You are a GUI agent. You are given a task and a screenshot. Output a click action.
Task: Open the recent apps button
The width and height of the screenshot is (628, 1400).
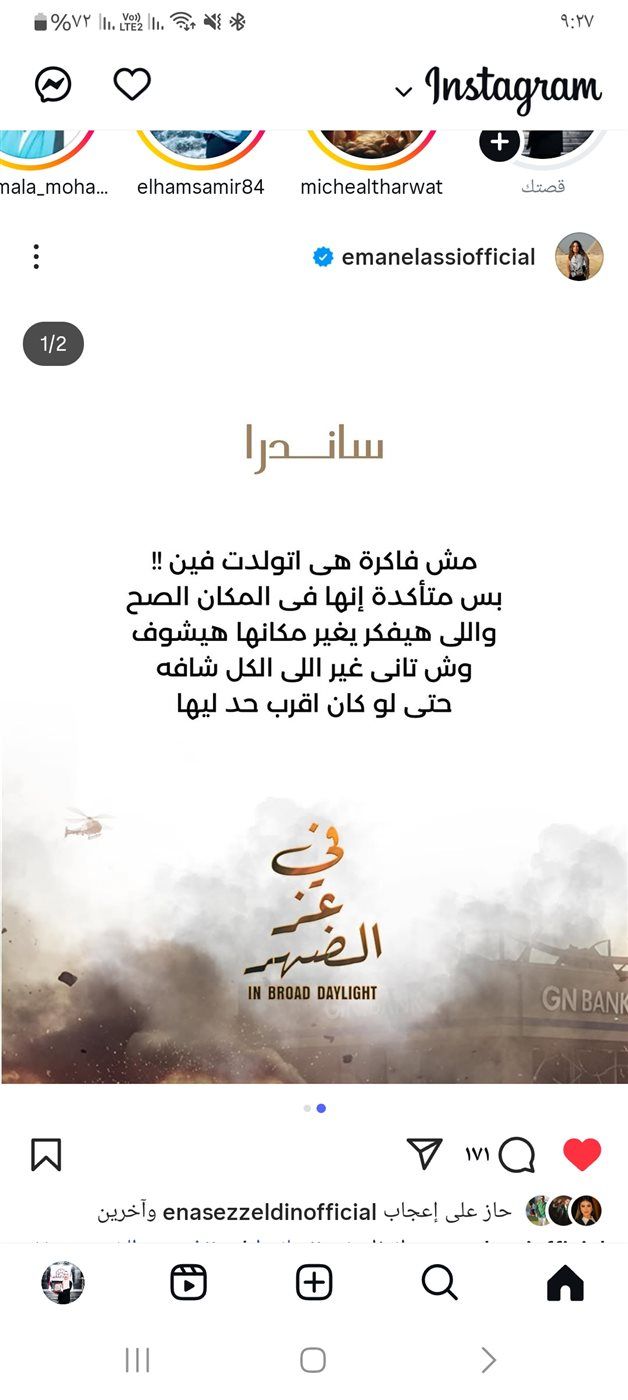click(137, 1360)
